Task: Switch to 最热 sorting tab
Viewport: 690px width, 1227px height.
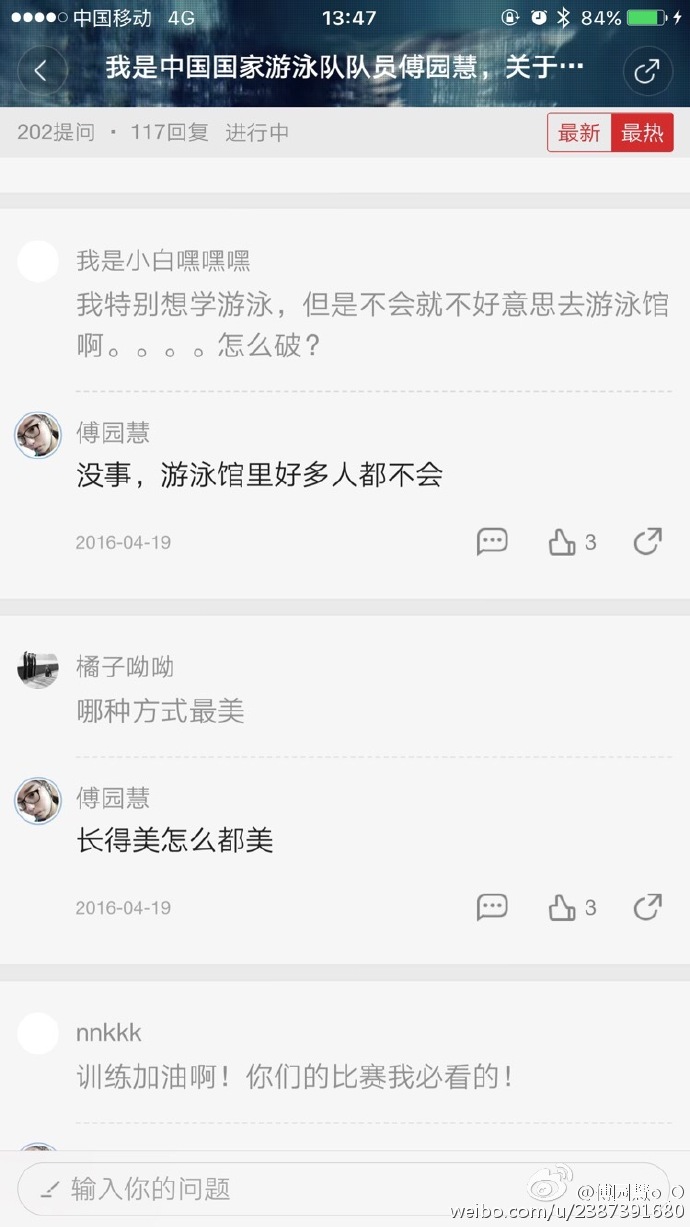Action: click(642, 133)
